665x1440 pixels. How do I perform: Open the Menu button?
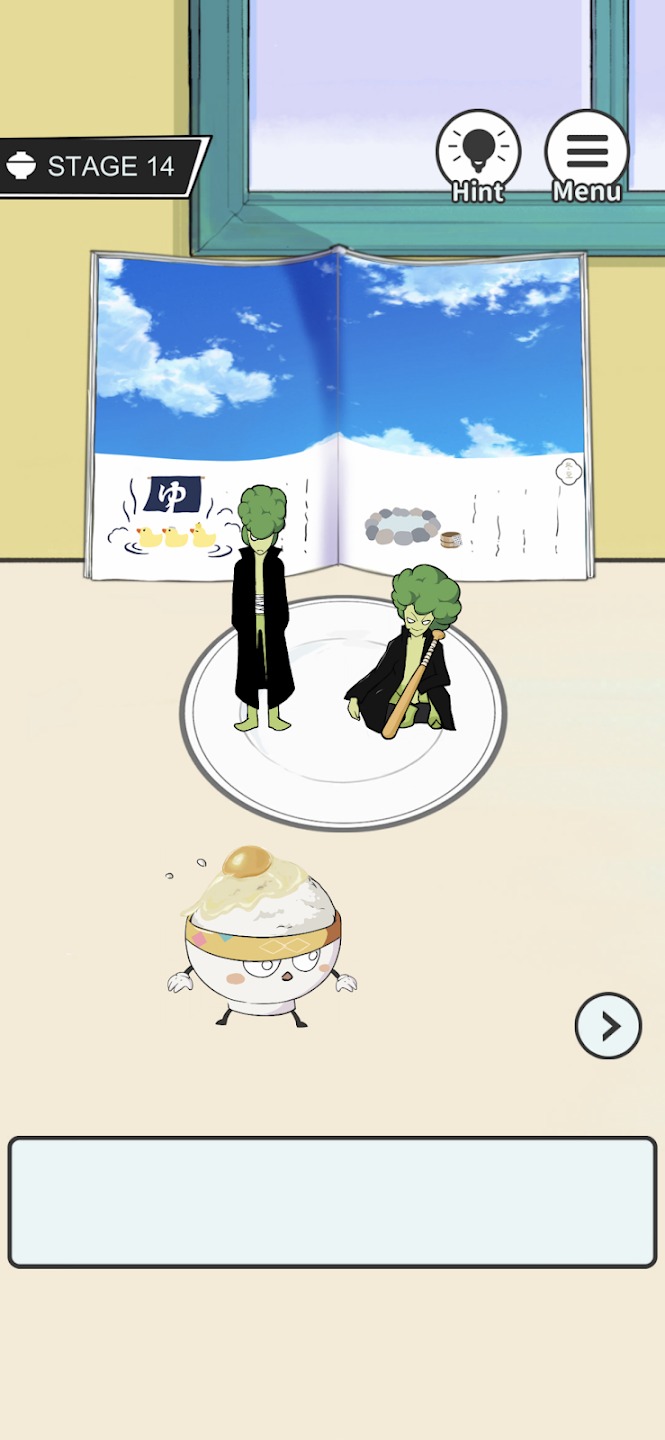click(586, 153)
